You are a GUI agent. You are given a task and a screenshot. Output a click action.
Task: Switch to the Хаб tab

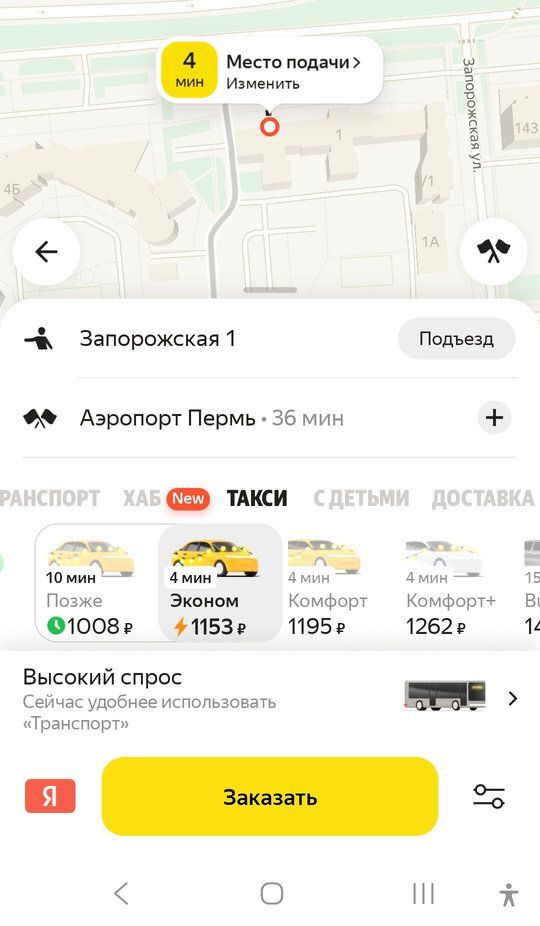tap(166, 498)
